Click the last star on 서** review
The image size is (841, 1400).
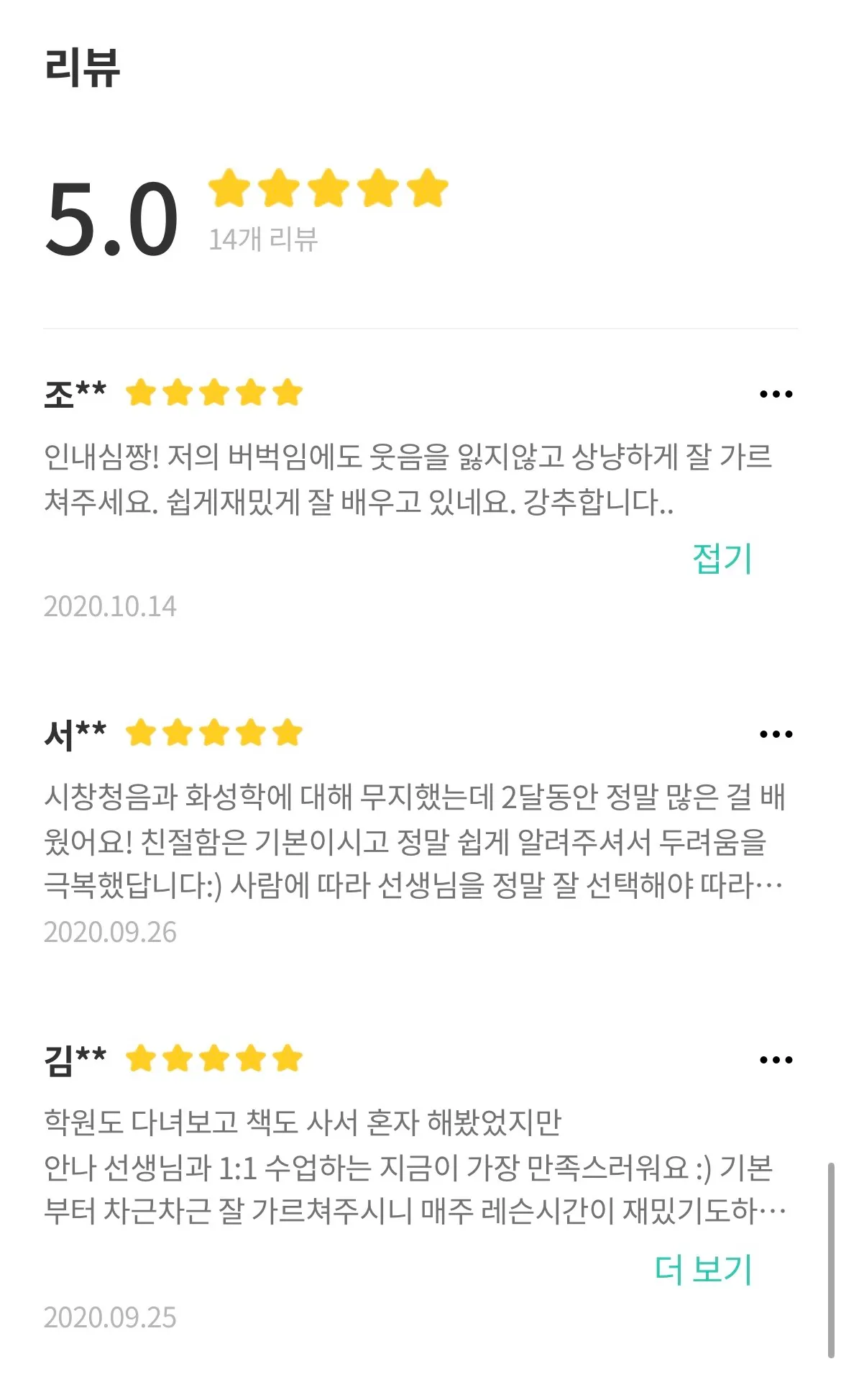[x=288, y=734]
